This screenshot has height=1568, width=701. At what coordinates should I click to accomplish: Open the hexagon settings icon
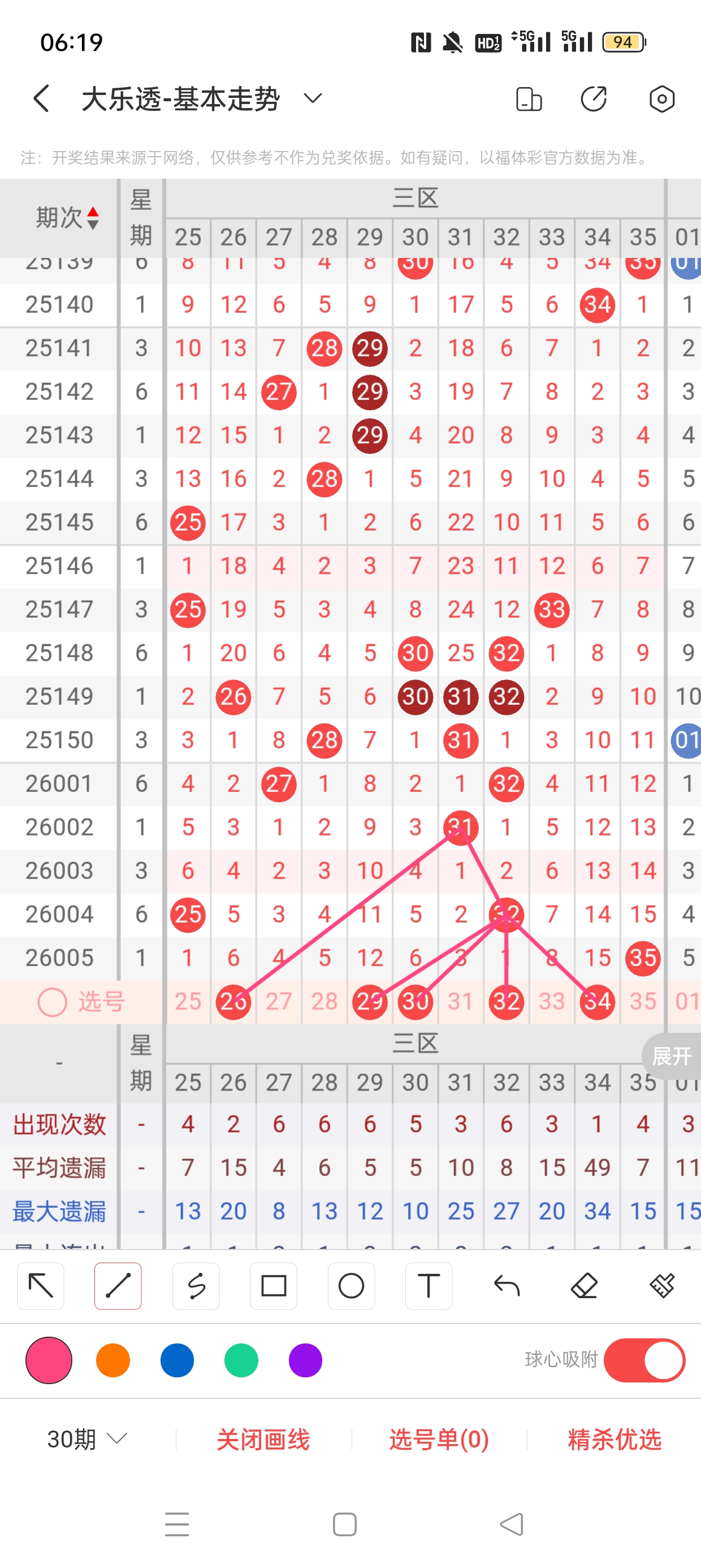tap(661, 98)
